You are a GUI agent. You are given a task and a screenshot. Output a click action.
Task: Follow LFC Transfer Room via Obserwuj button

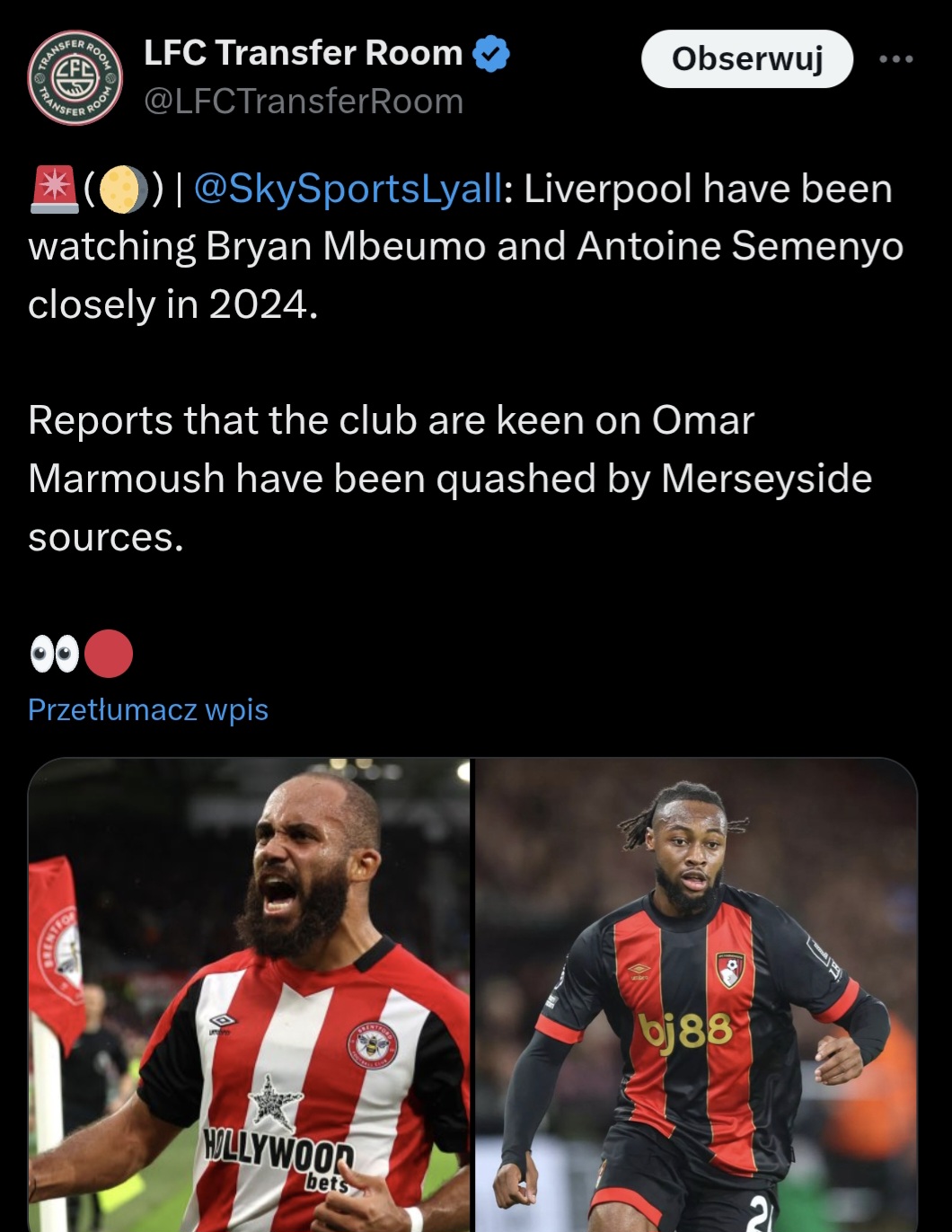[746, 59]
